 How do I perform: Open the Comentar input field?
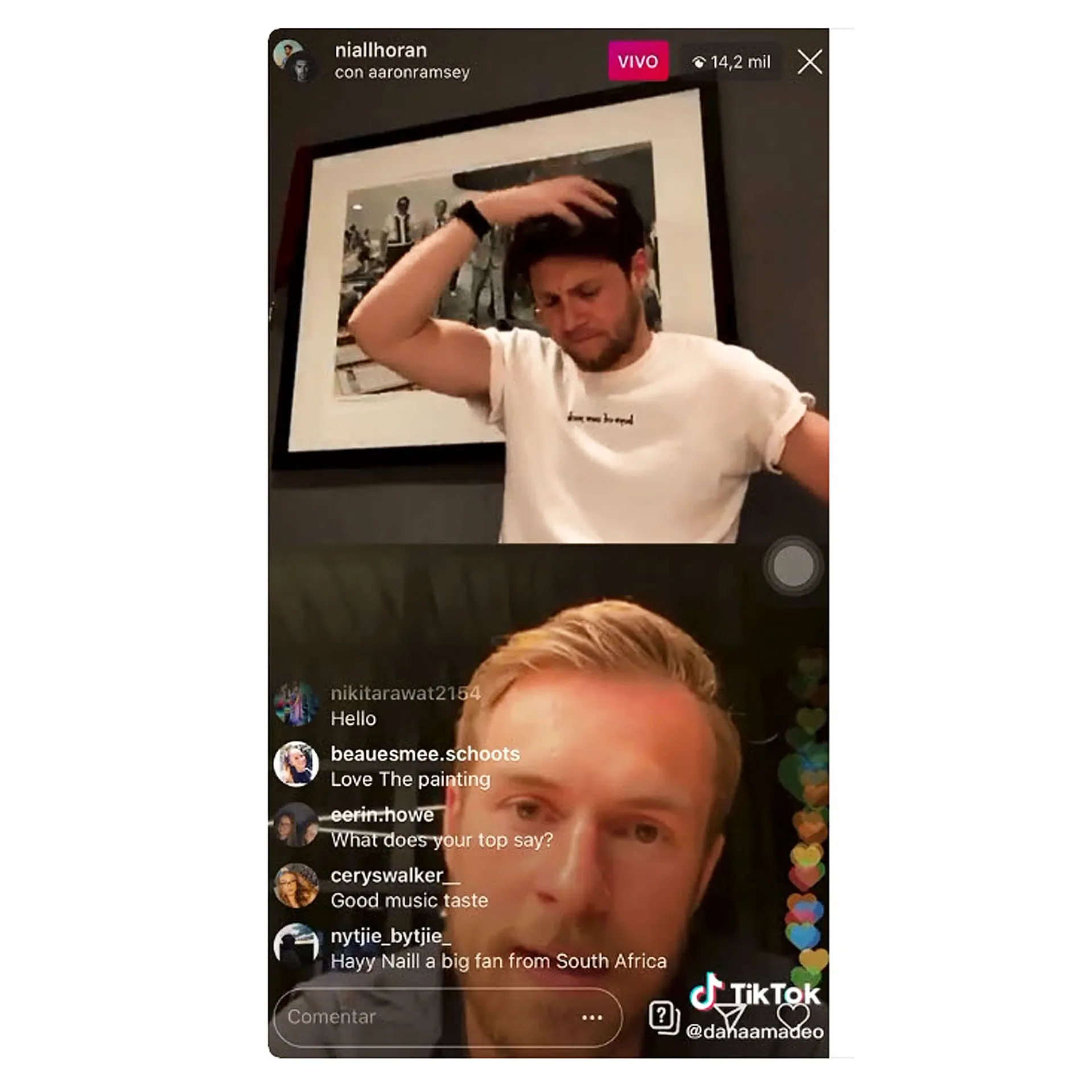(421, 1017)
